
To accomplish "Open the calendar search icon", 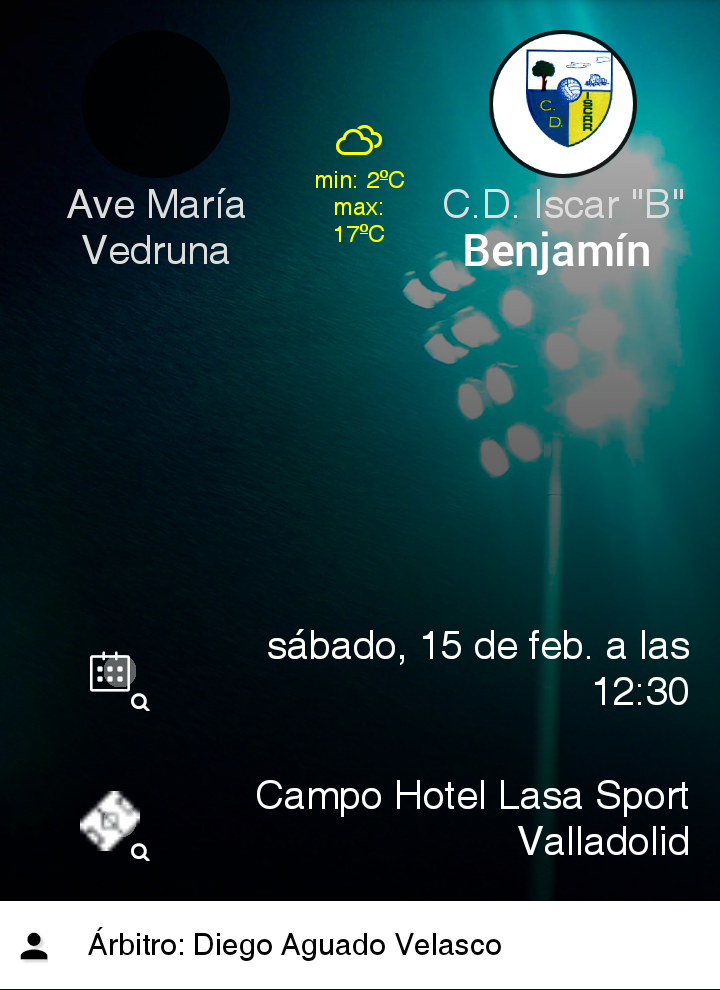I will 117,678.
